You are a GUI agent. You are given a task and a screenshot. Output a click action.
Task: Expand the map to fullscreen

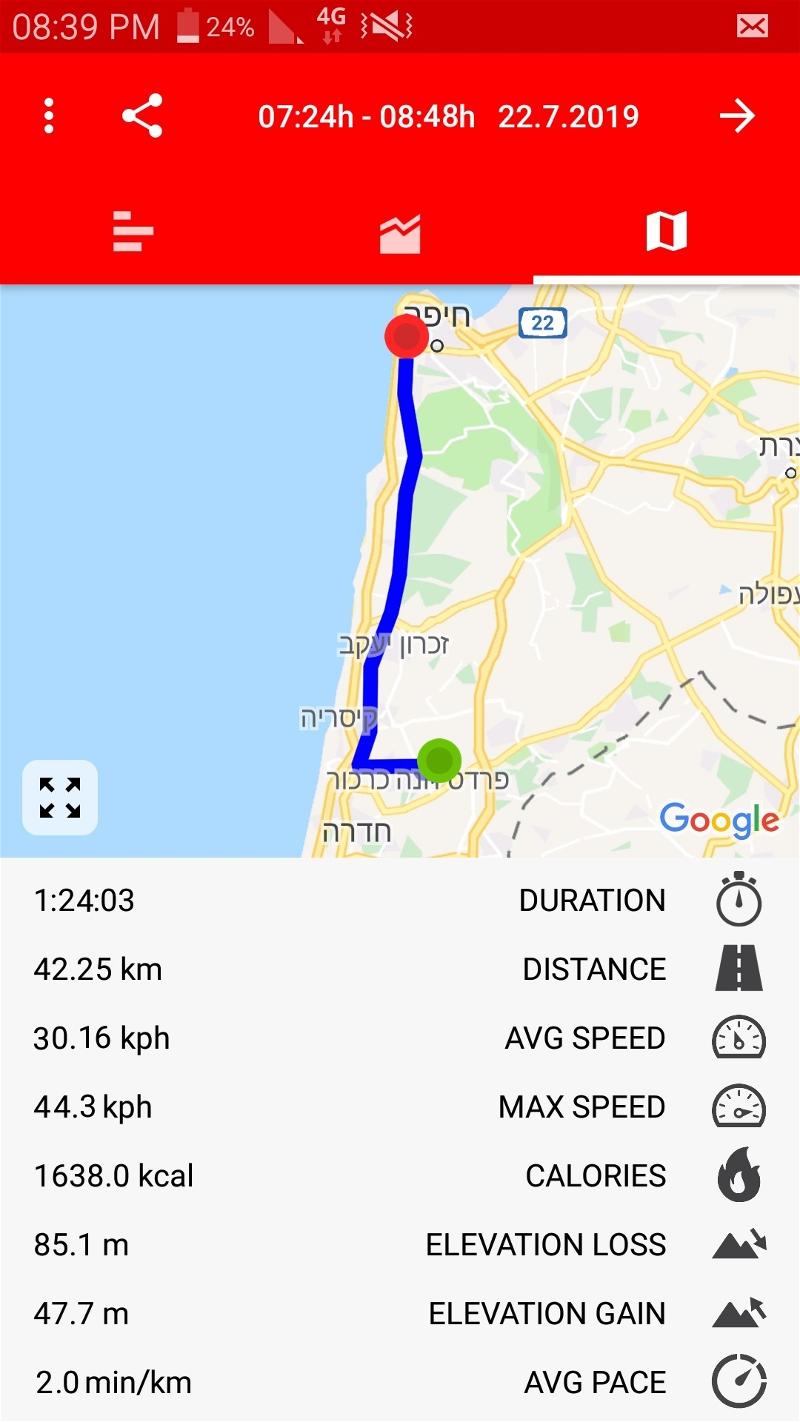[x=60, y=798]
